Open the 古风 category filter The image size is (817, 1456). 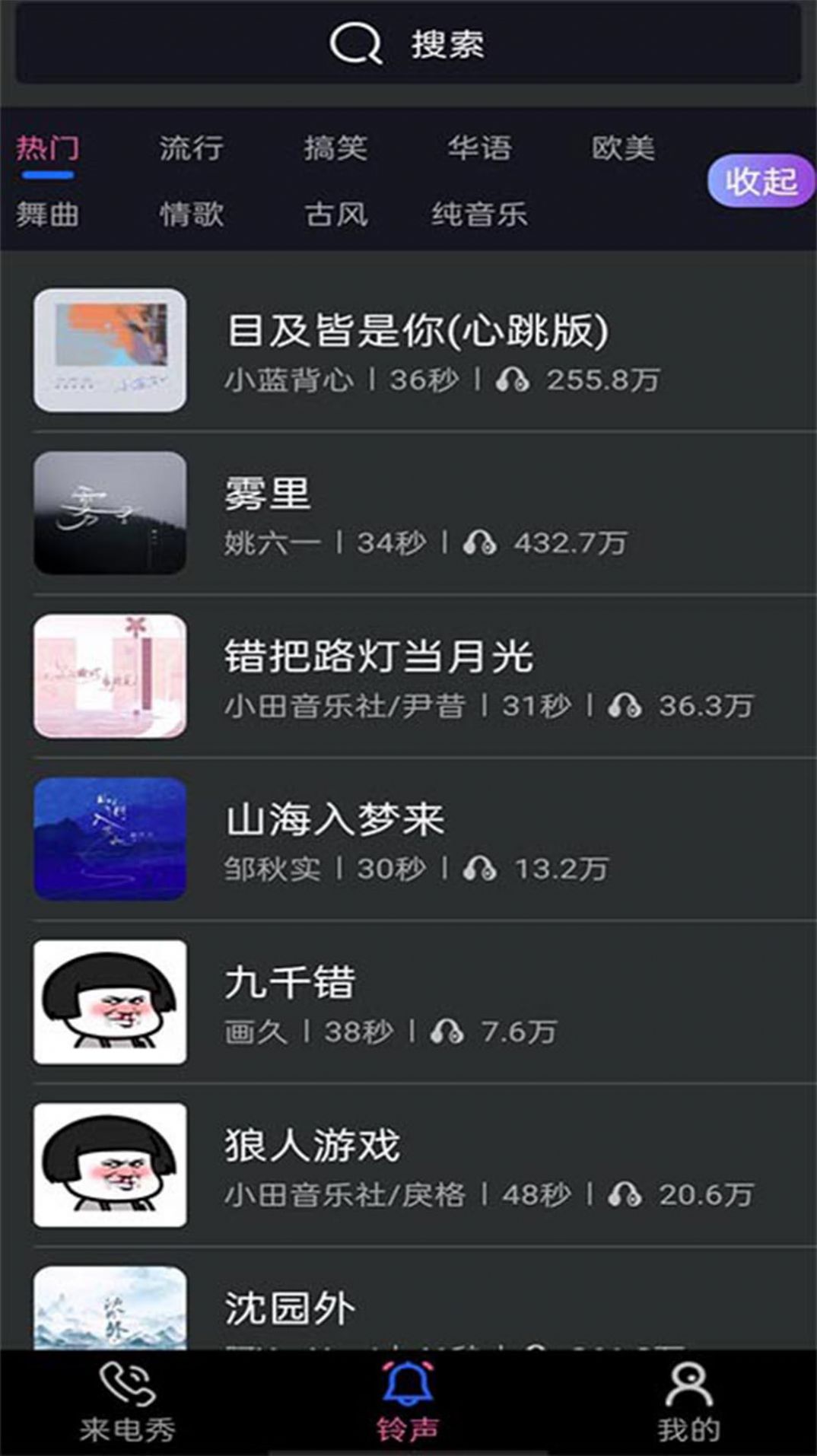(x=335, y=215)
